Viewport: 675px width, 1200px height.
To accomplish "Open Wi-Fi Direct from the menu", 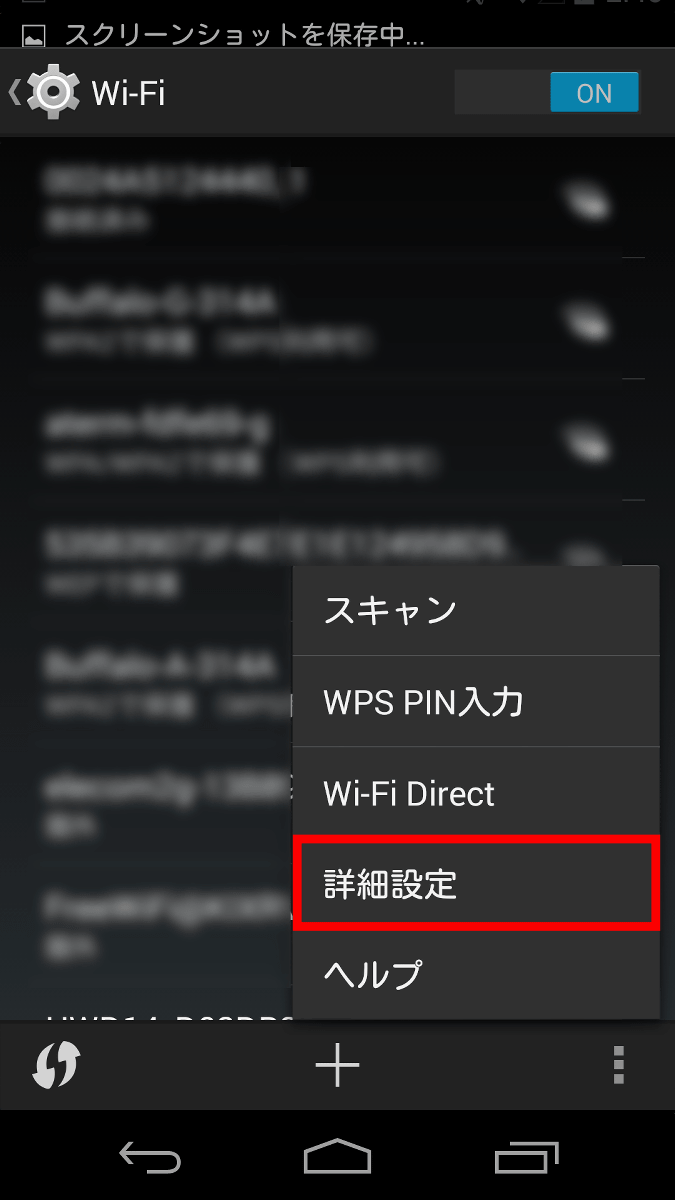I will (476, 793).
